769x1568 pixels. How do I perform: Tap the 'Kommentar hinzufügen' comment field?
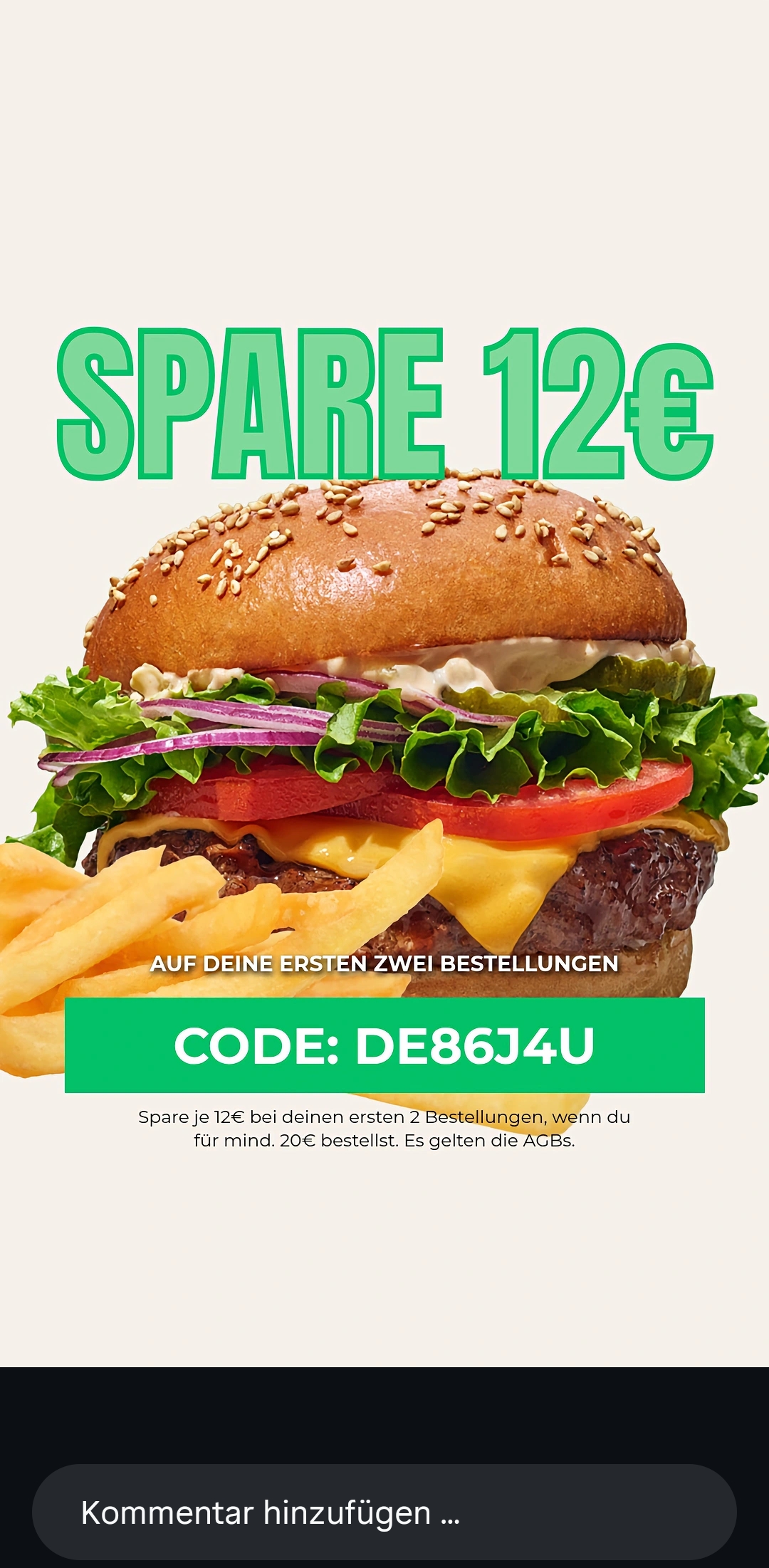tap(384, 1512)
